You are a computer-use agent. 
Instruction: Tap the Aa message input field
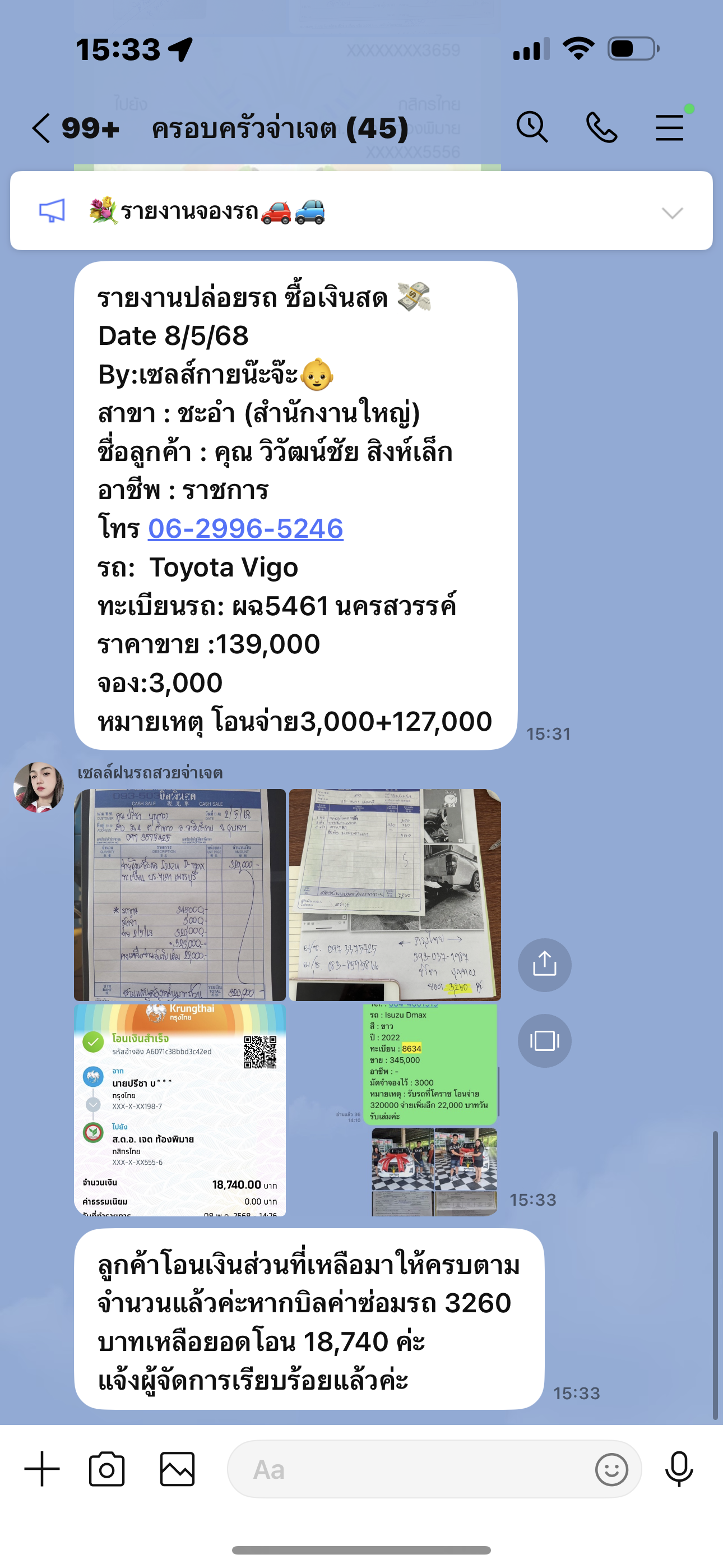point(408,1469)
